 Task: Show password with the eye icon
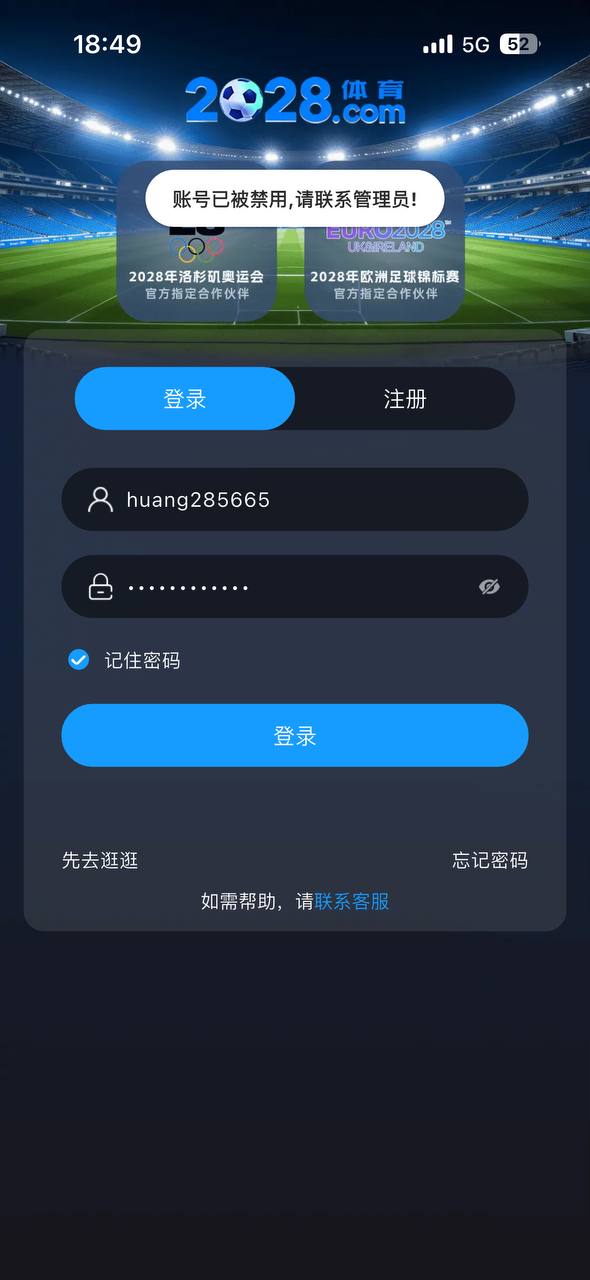(x=489, y=587)
